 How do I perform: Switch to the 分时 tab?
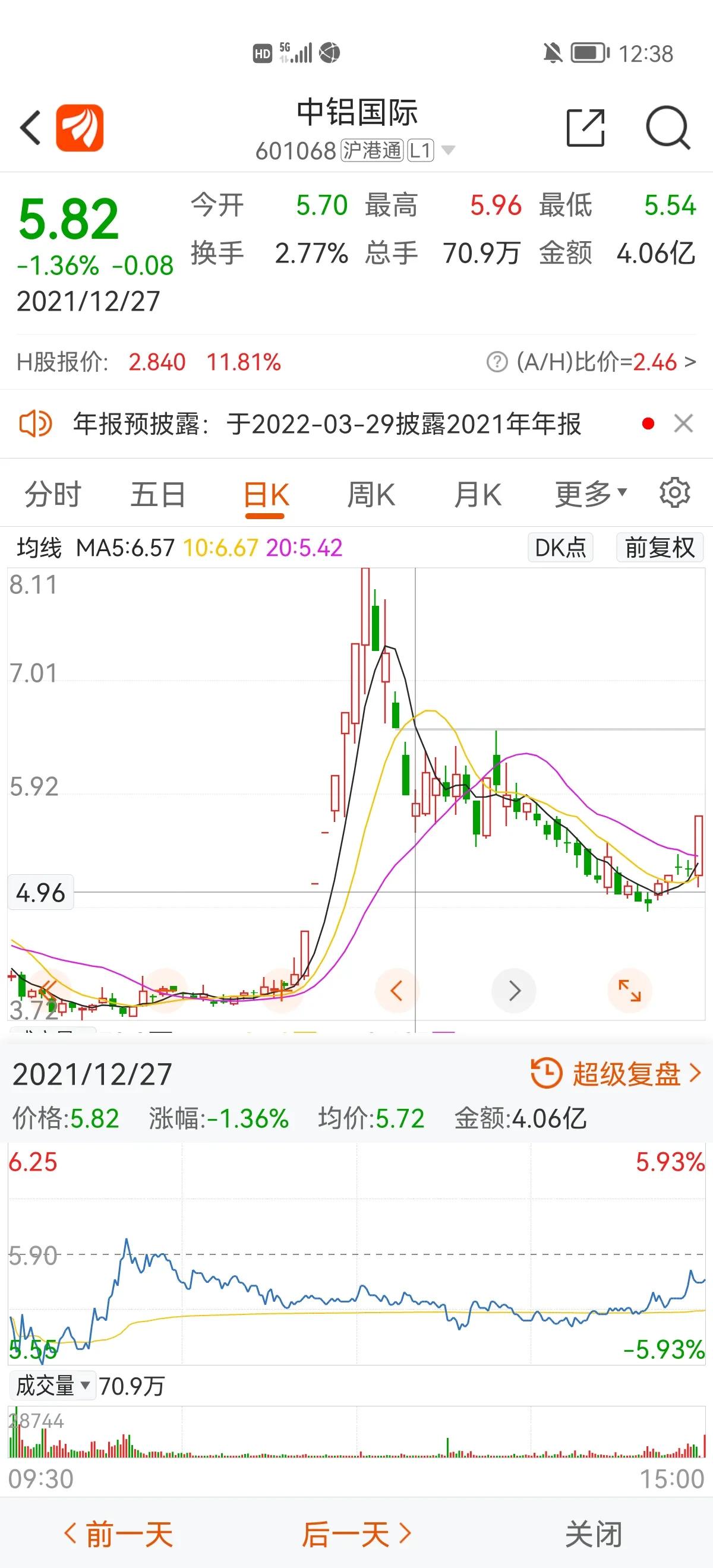52,494
